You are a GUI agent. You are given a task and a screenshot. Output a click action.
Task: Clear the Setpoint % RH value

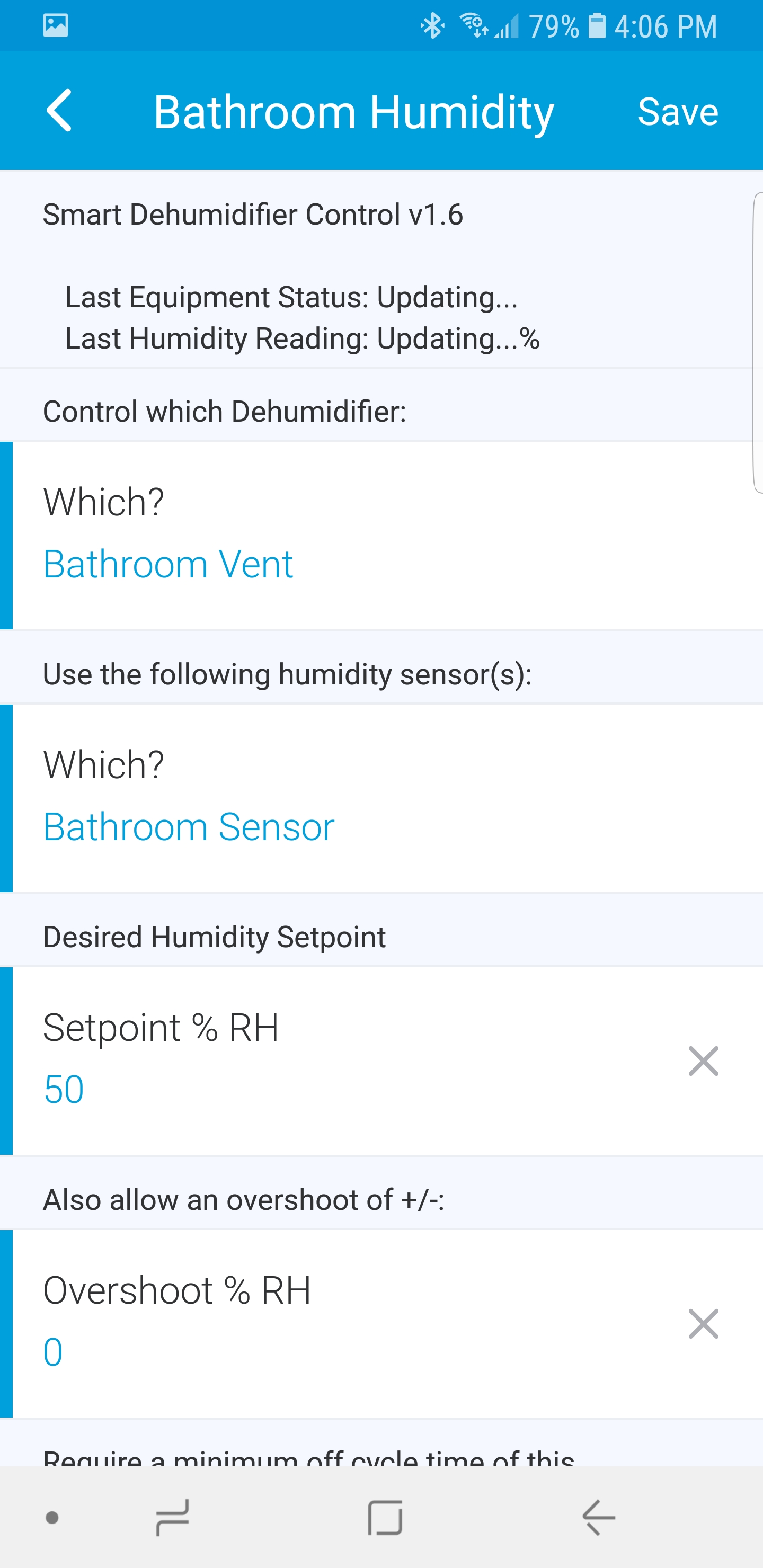[703, 1062]
